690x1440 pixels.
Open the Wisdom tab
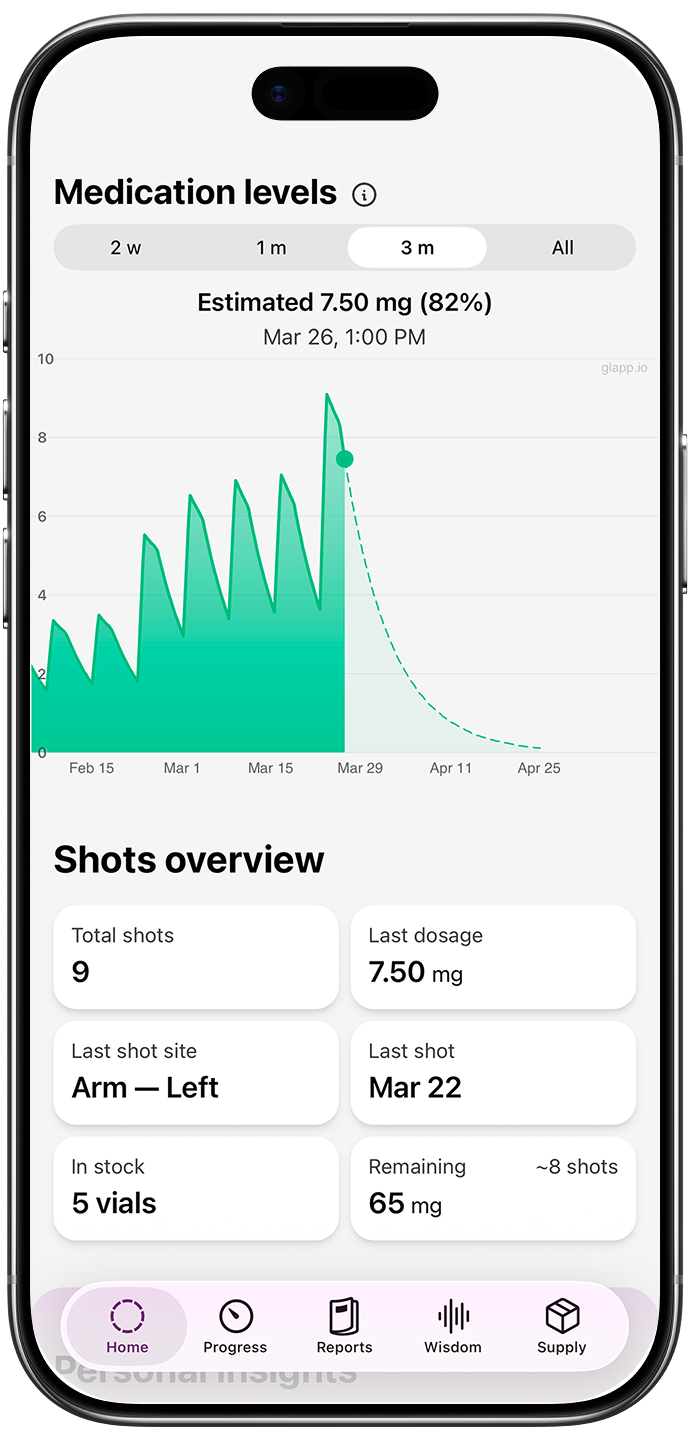[x=453, y=1327]
